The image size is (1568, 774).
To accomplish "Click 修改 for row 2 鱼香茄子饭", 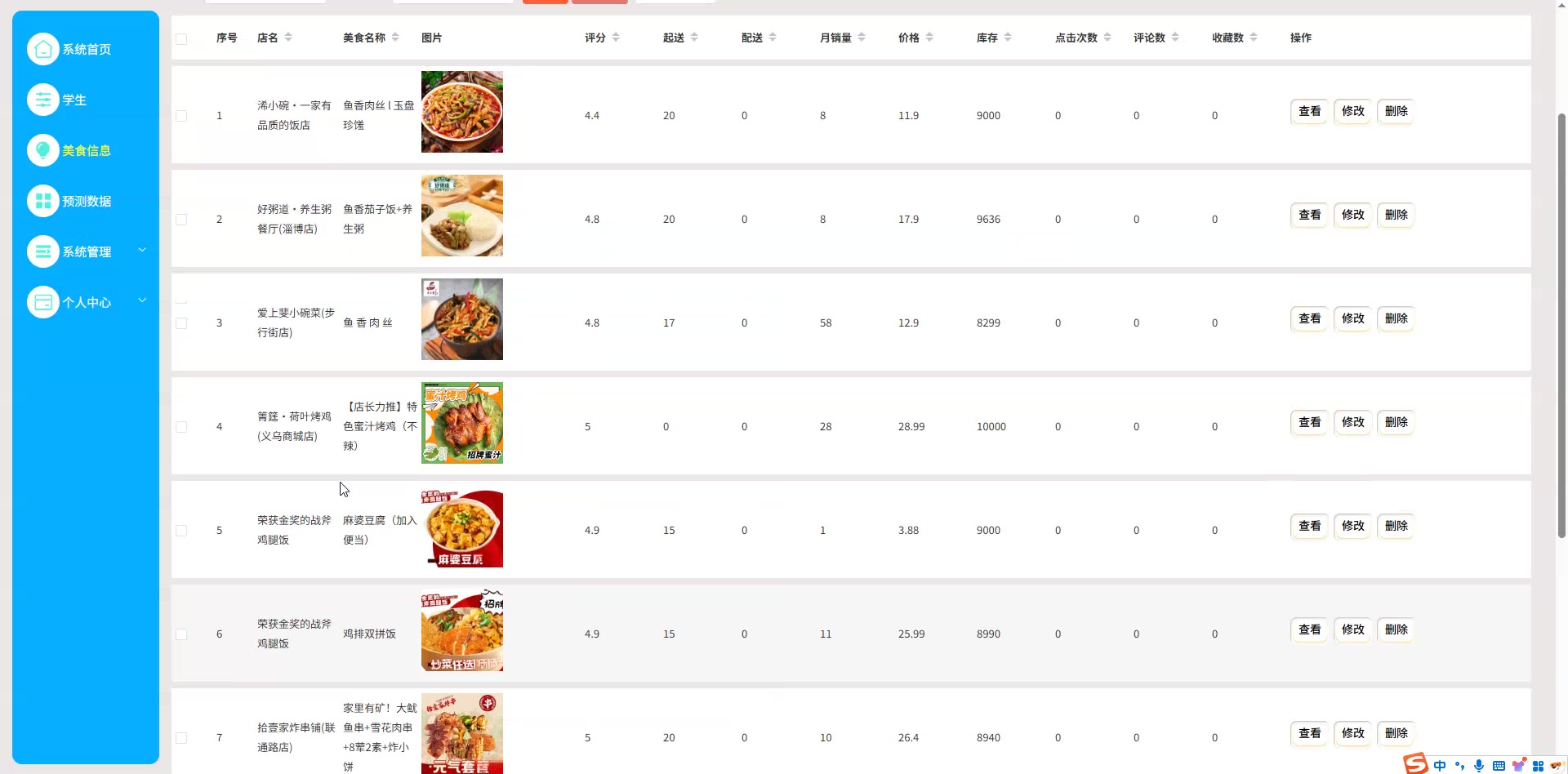I will [x=1352, y=215].
